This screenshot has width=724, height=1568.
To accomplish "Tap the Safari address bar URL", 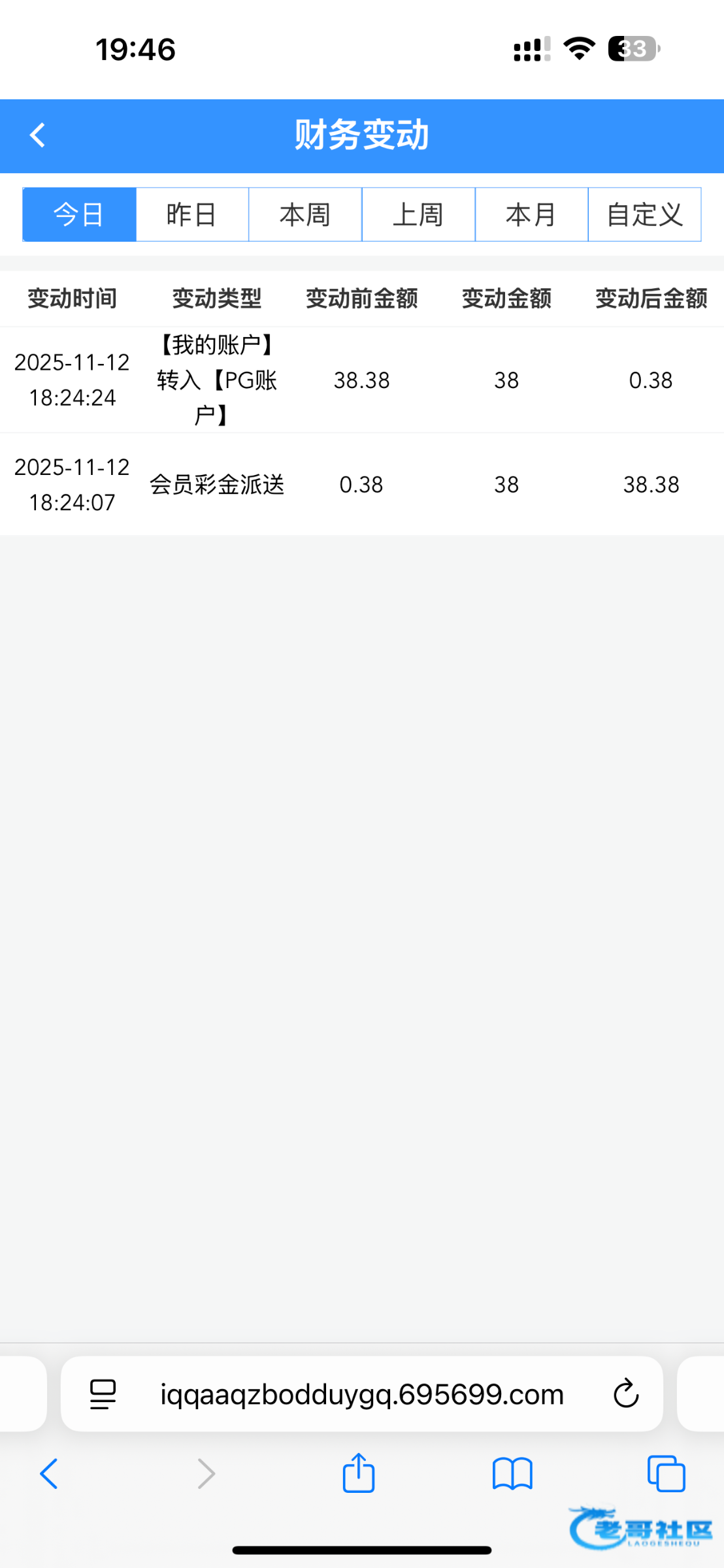I will pyautogui.click(x=362, y=1395).
